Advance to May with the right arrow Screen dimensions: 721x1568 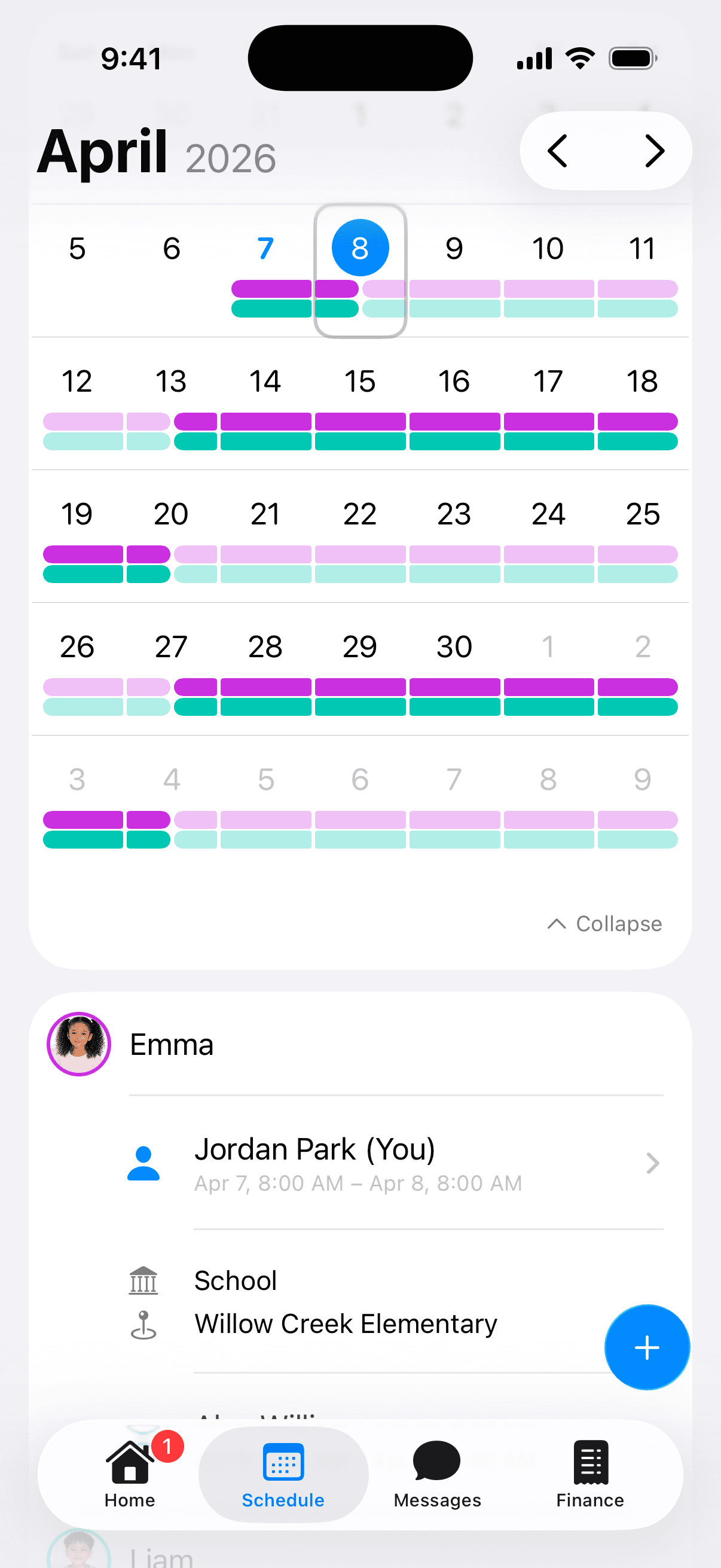pyautogui.click(x=653, y=151)
